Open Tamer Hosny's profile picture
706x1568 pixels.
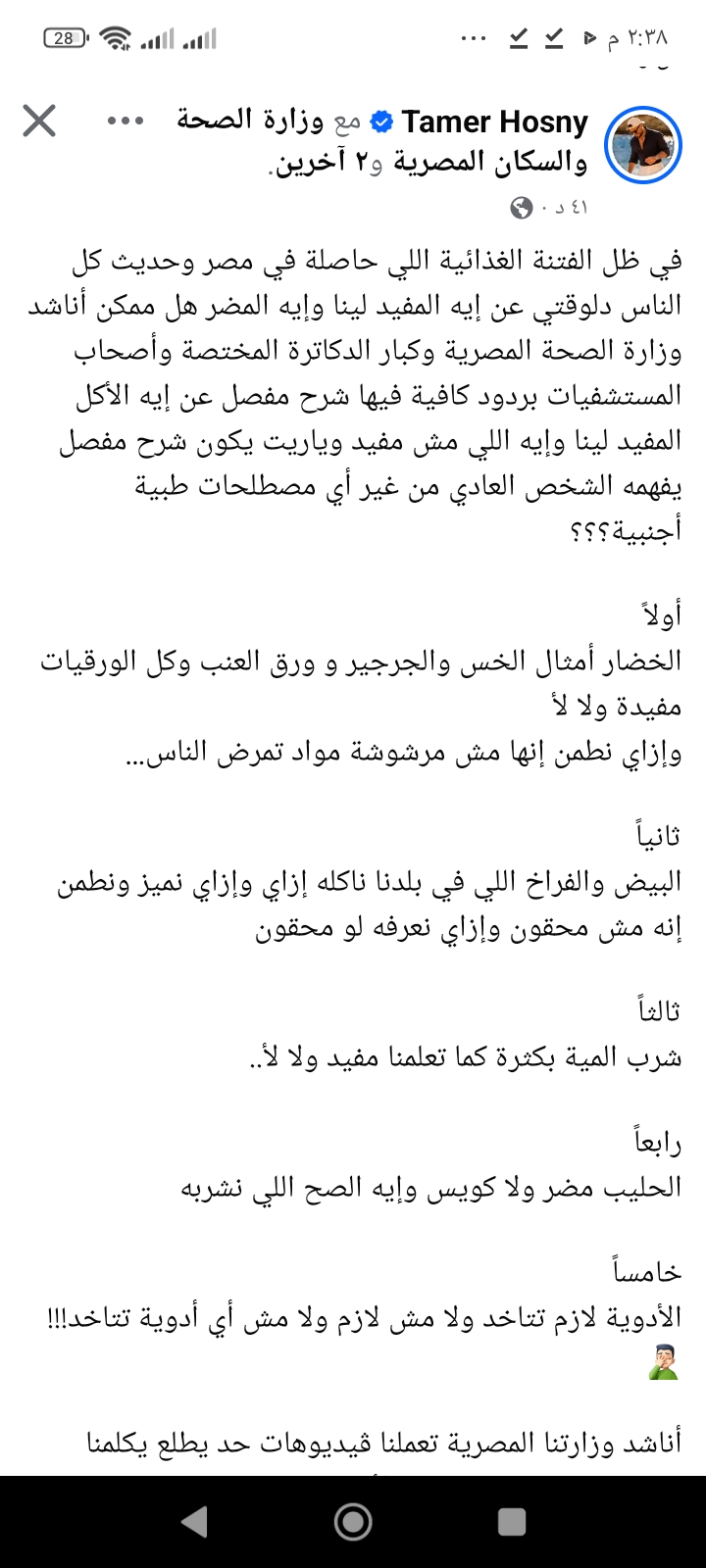coord(645,143)
